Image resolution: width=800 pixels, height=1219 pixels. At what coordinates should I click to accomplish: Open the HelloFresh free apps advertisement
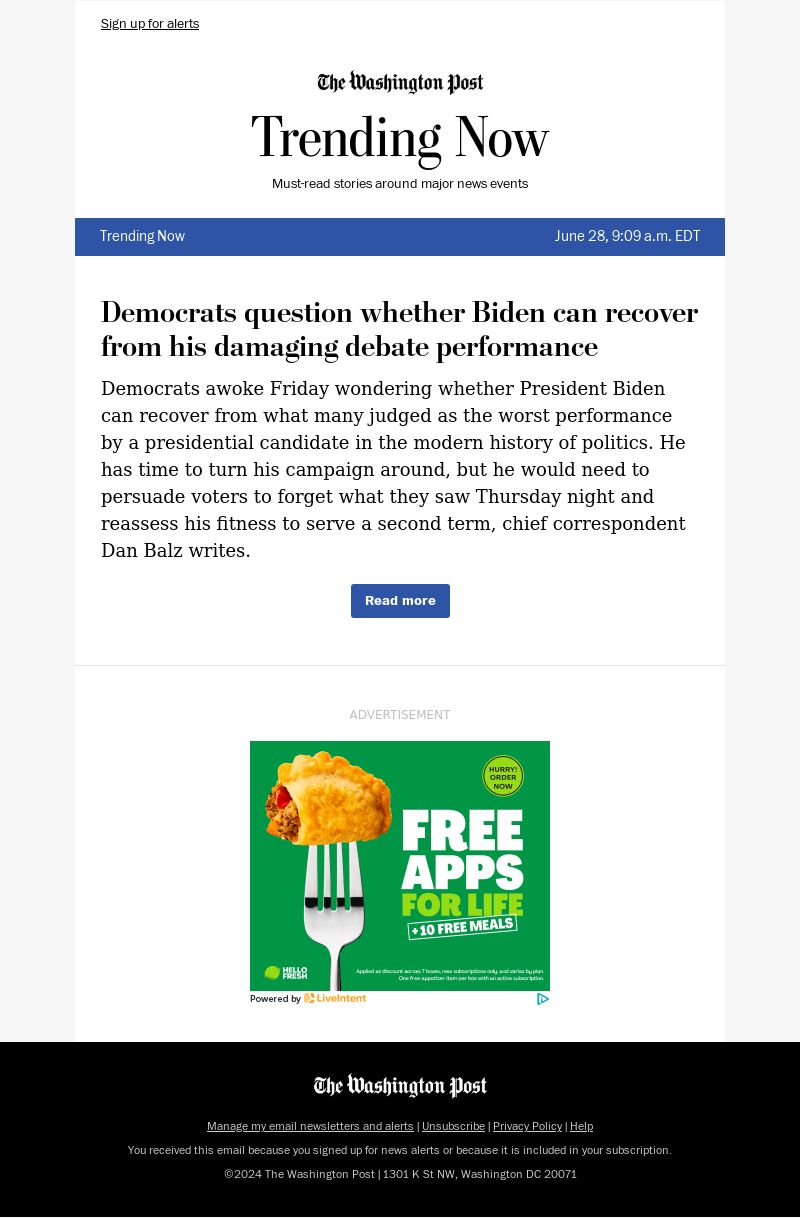400,866
